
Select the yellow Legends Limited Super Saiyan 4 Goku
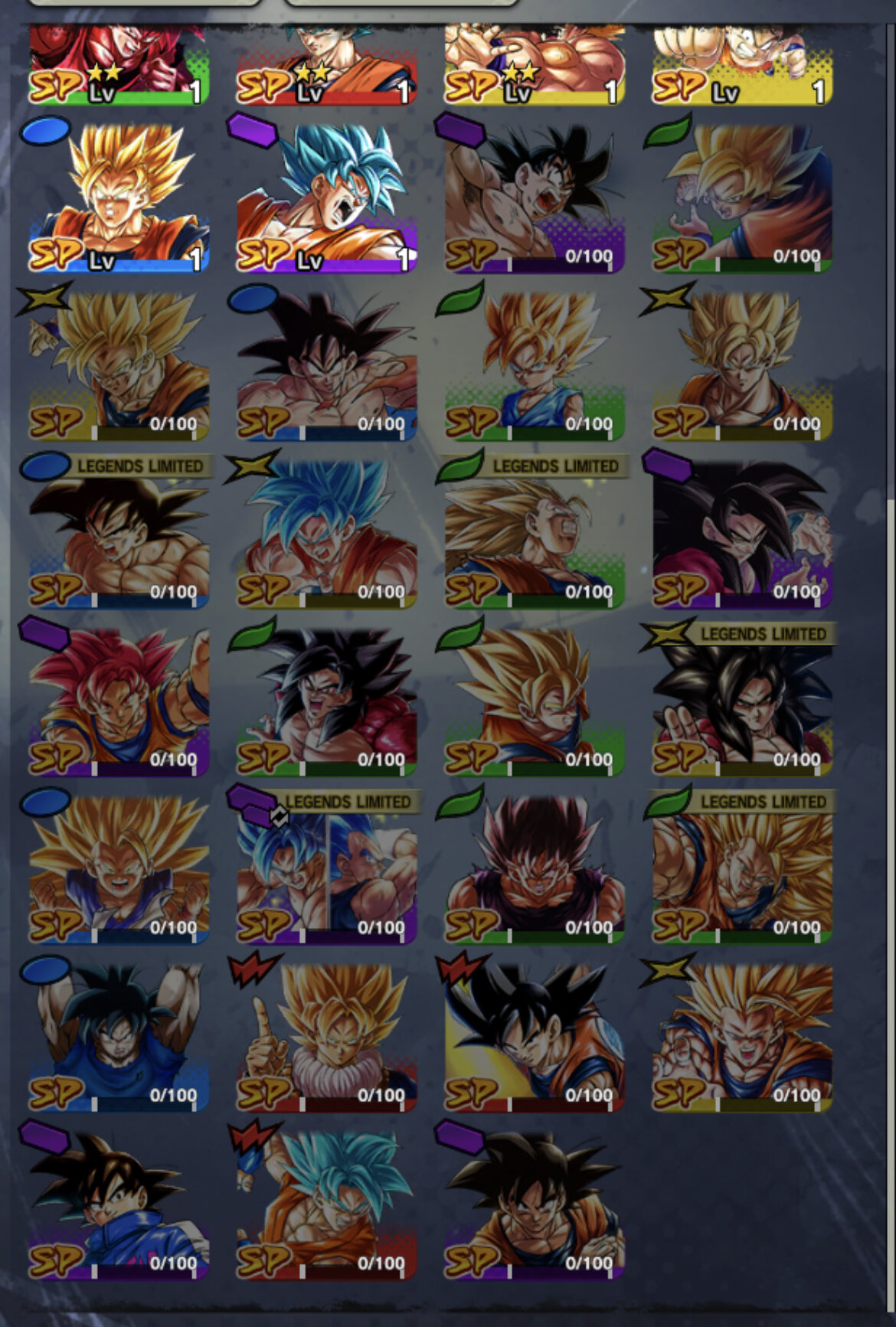pyautogui.click(x=741, y=700)
